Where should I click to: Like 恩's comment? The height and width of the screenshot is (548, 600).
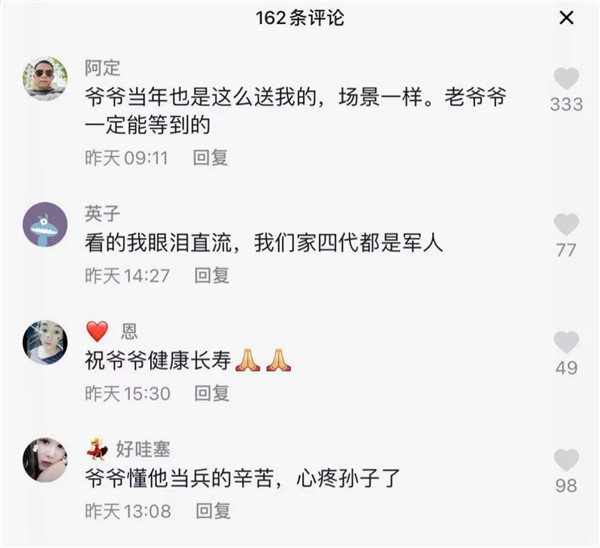point(567,342)
